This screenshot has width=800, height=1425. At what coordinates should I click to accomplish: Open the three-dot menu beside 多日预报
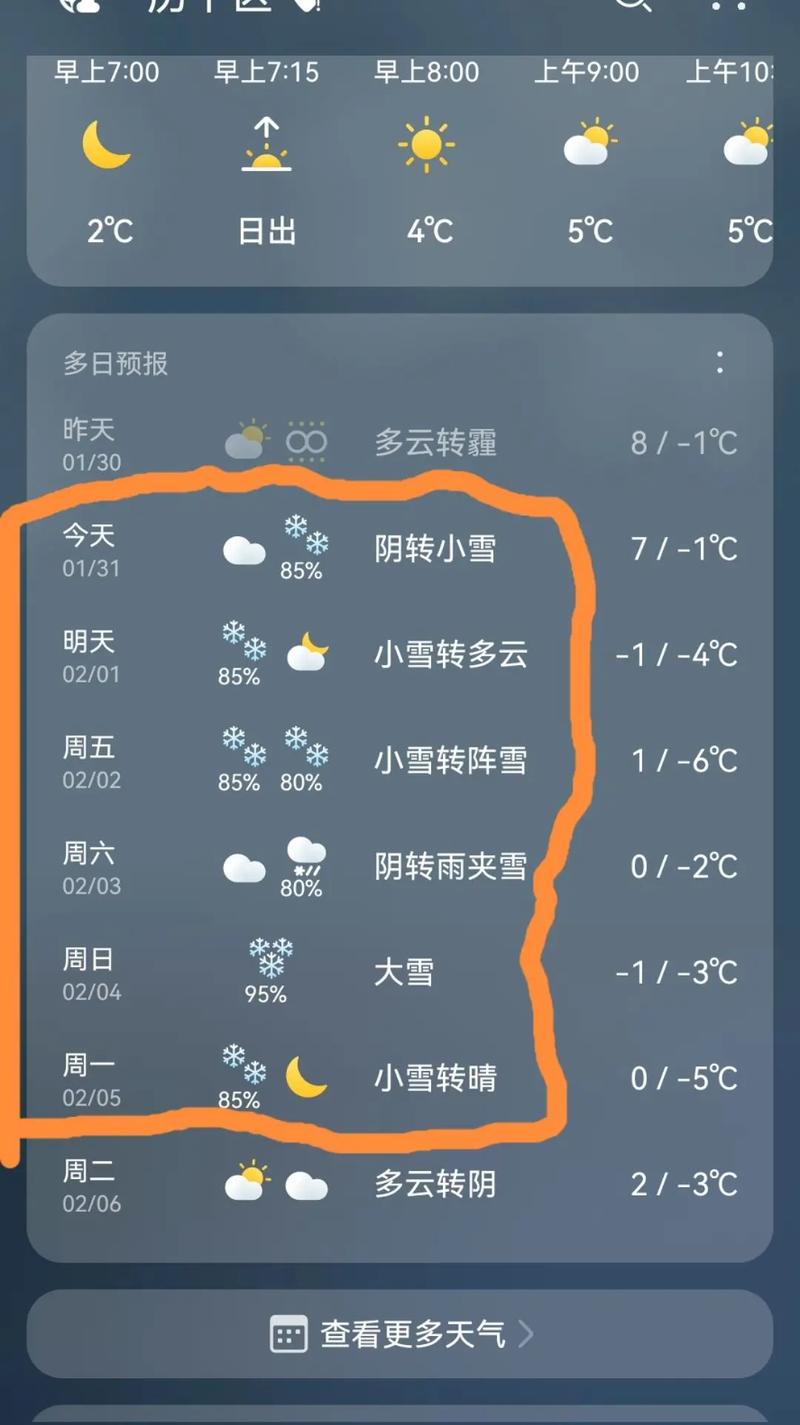coord(719,363)
